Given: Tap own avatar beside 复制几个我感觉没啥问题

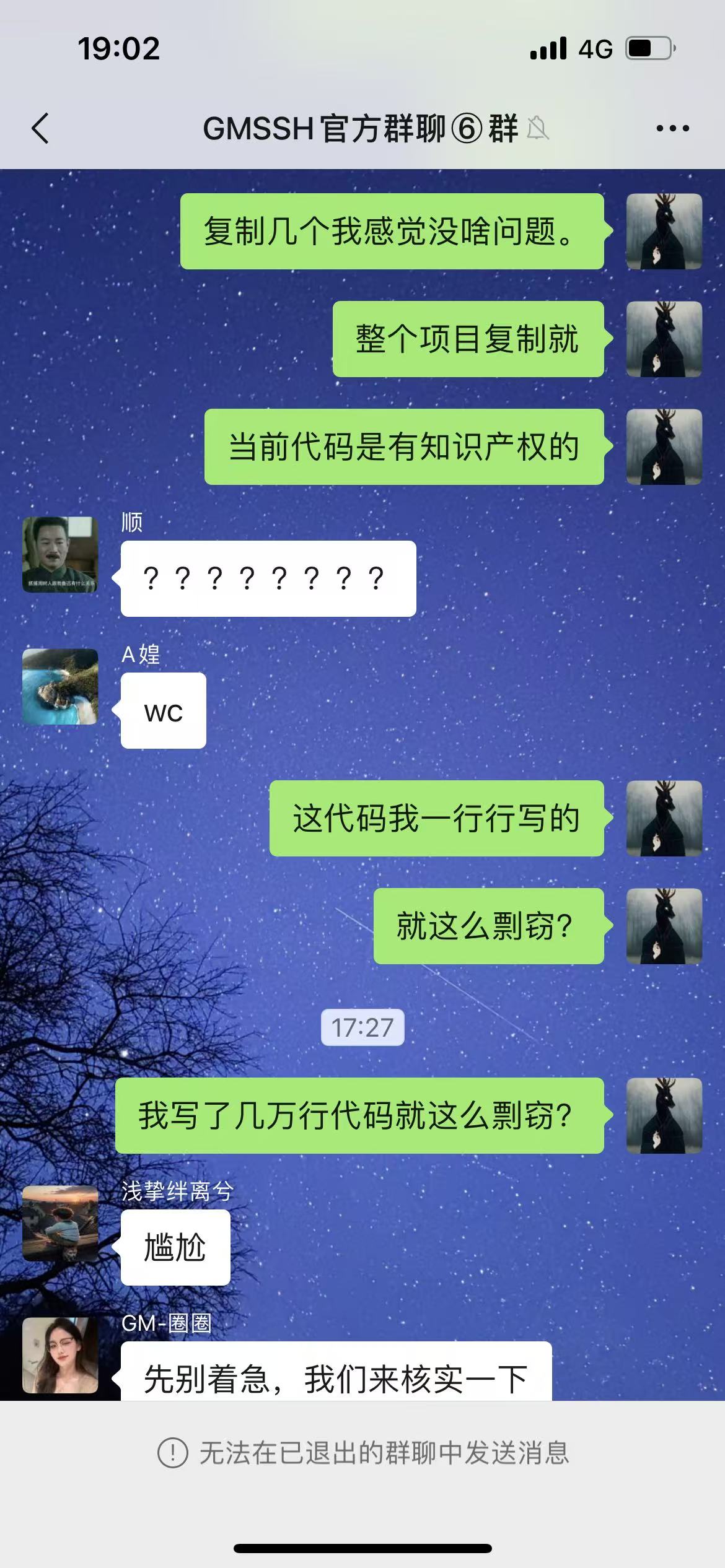Looking at the screenshot, I should 664,231.
